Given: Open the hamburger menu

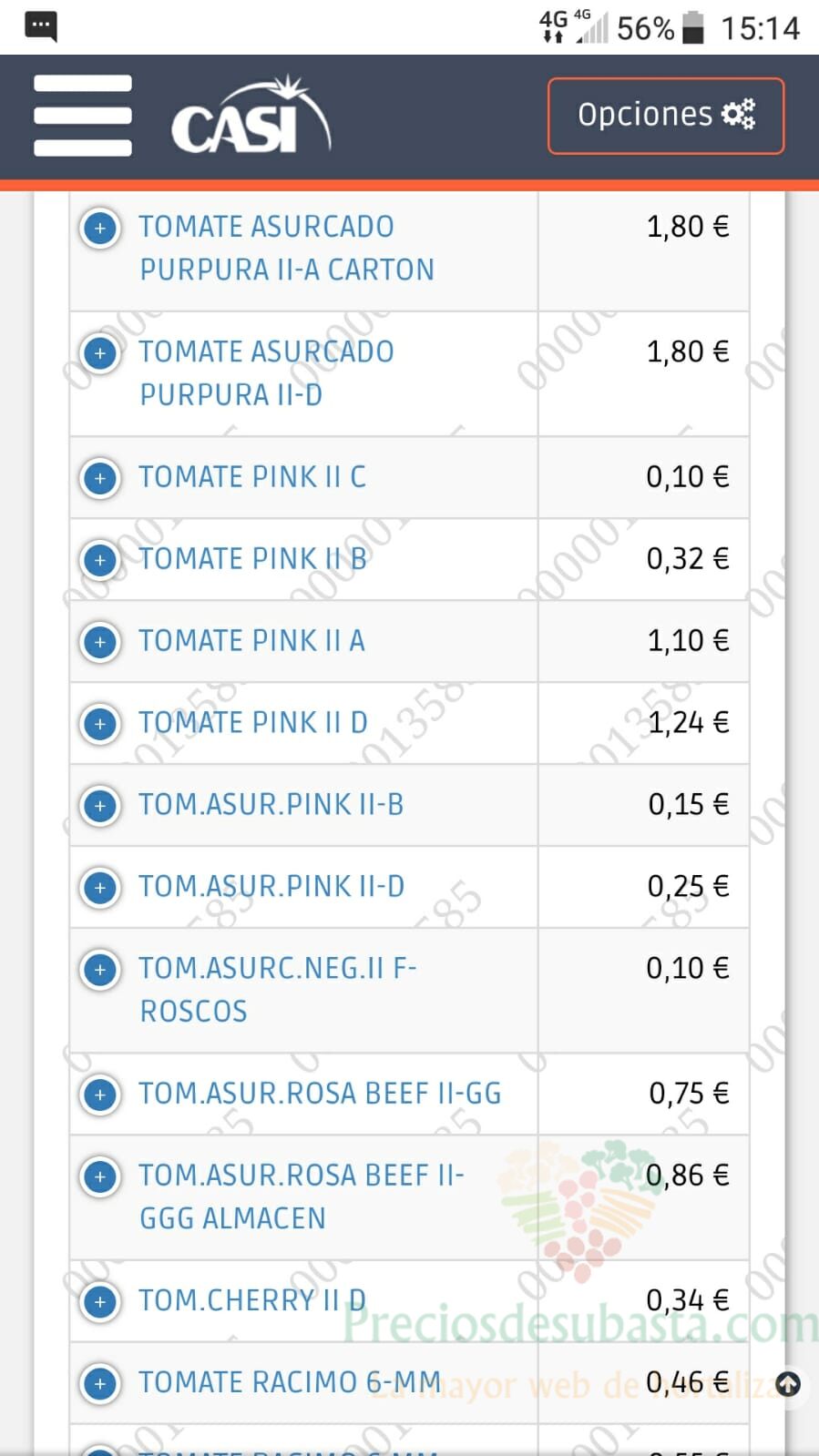Looking at the screenshot, I should point(83,116).
